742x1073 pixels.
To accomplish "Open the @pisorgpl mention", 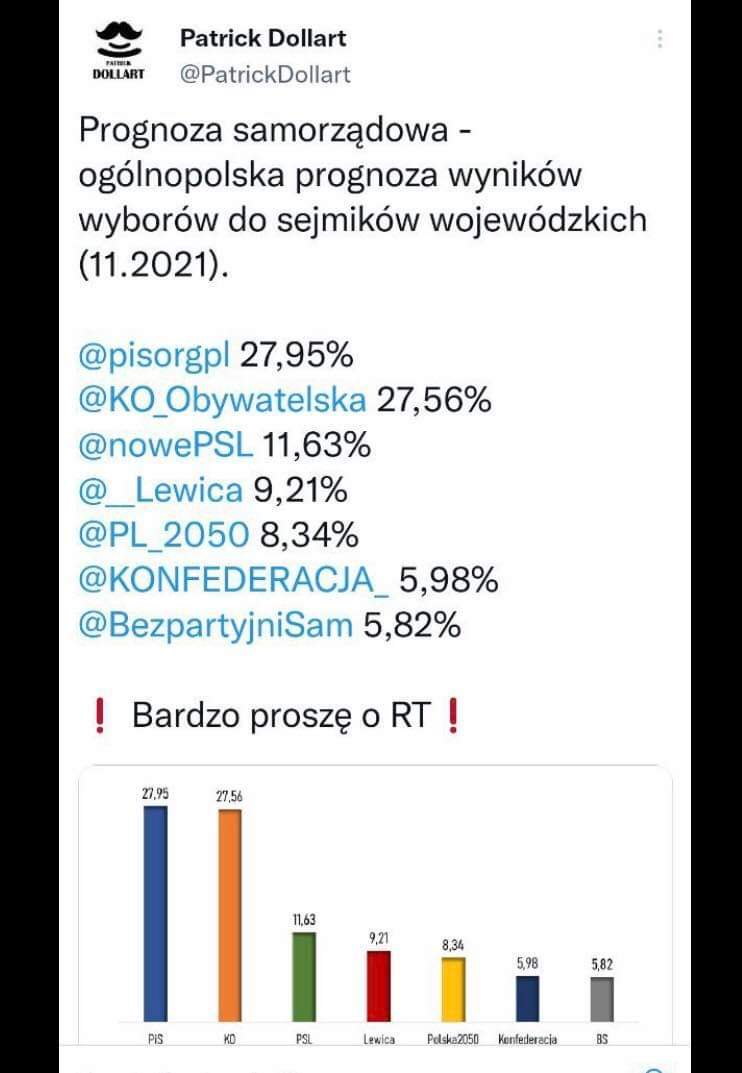I will click(154, 356).
